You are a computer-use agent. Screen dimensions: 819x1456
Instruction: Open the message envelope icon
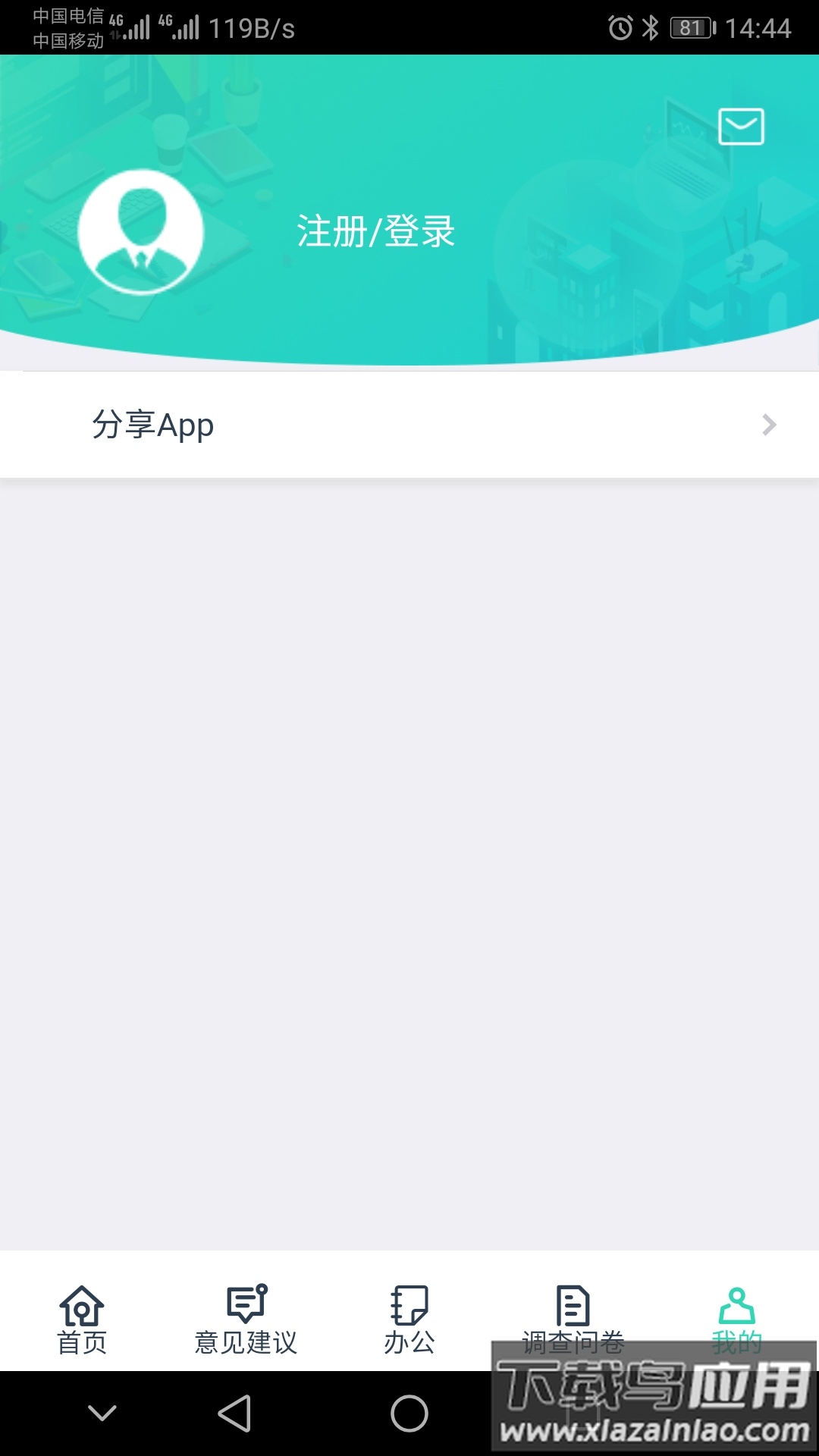741,127
